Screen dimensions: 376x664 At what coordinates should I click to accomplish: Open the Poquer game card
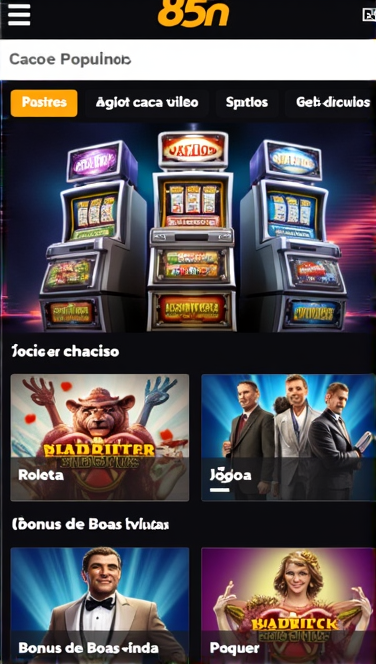288,606
